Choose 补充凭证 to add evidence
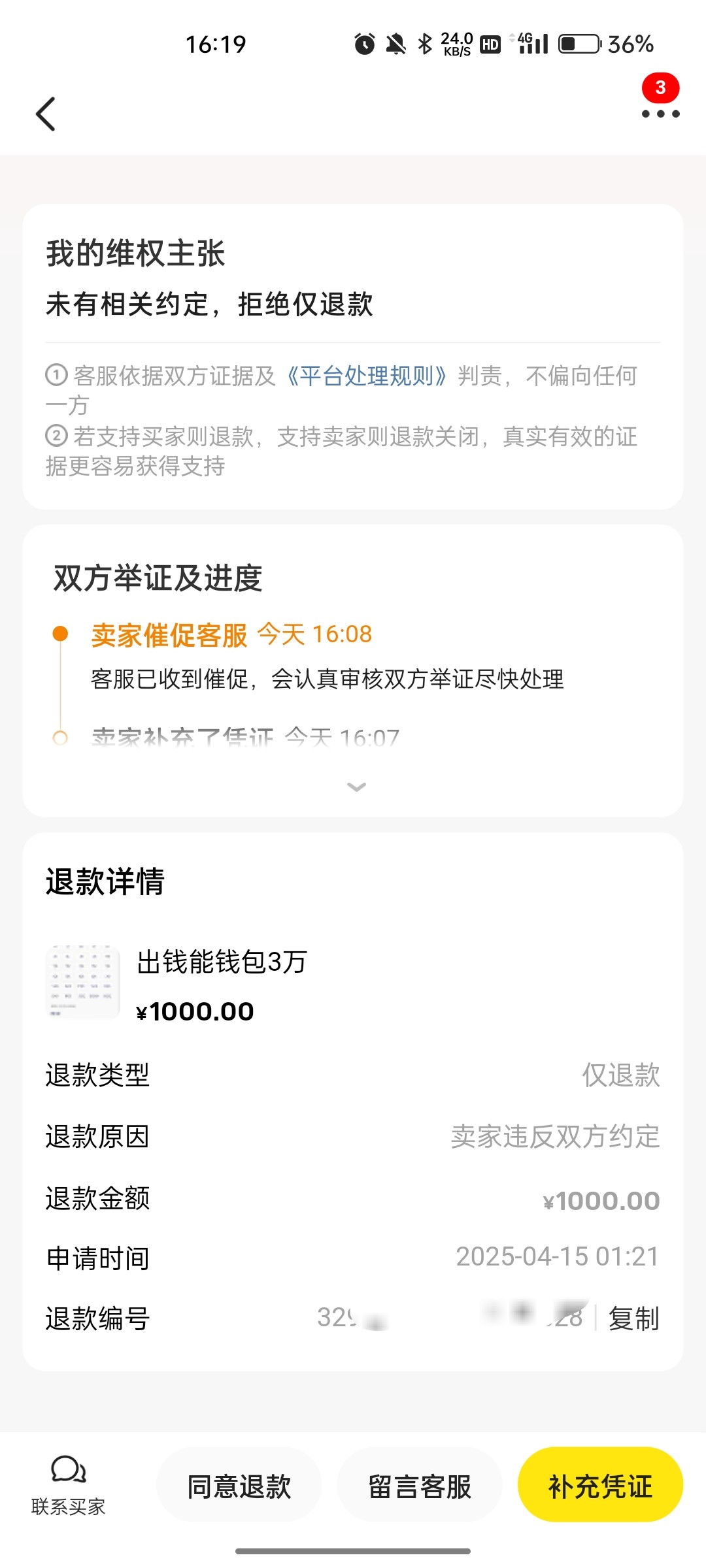This screenshot has height=1568, width=706. [600, 1486]
